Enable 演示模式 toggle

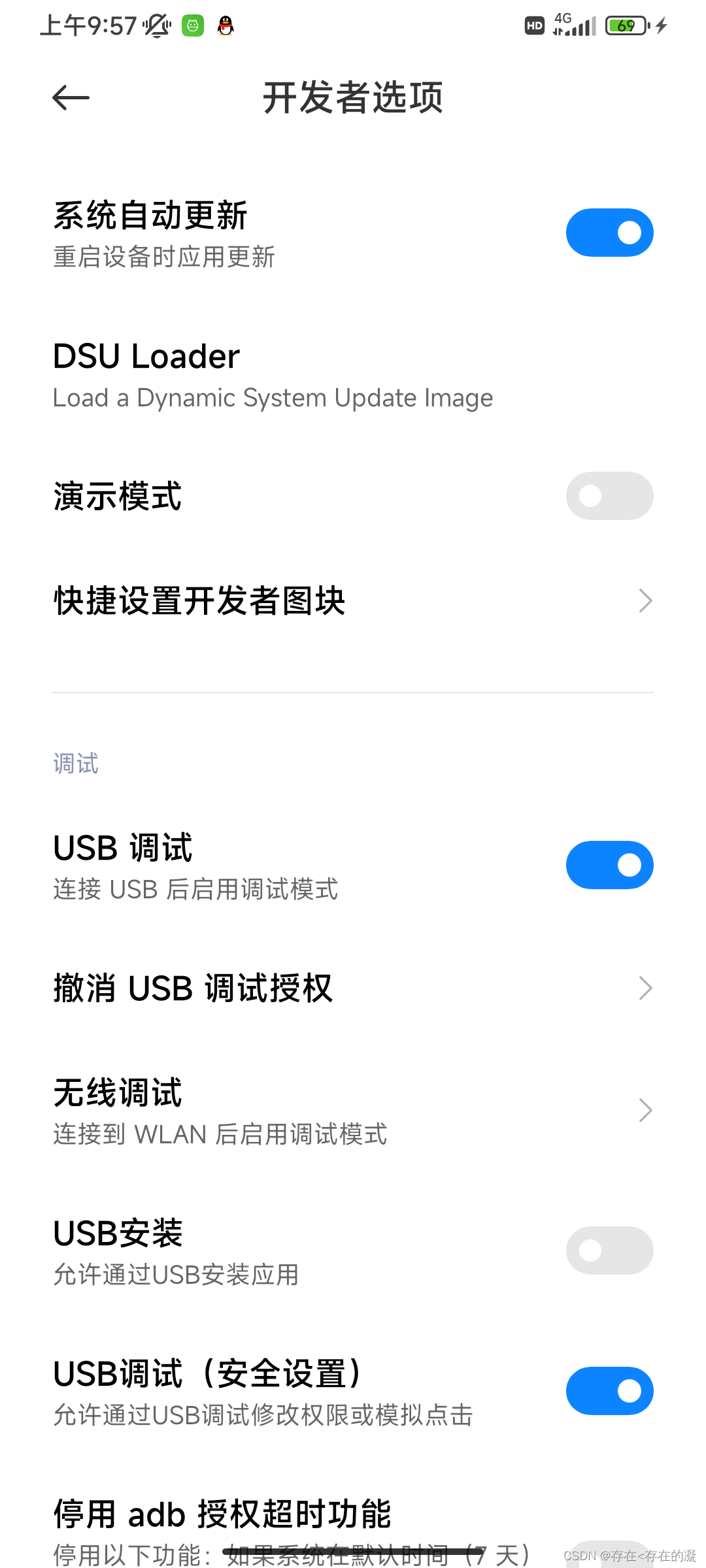click(x=609, y=496)
